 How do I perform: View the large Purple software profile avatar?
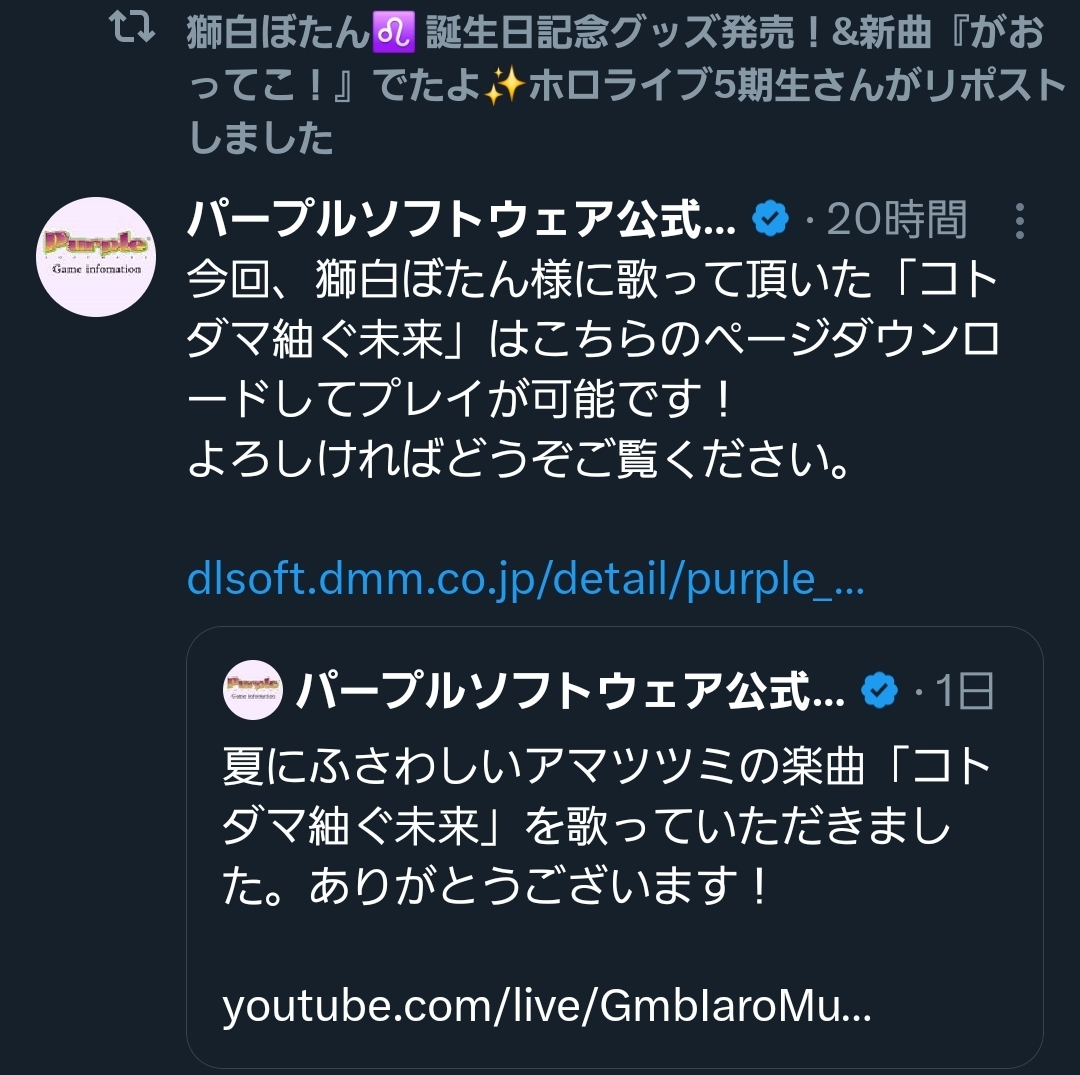(x=96, y=257)
